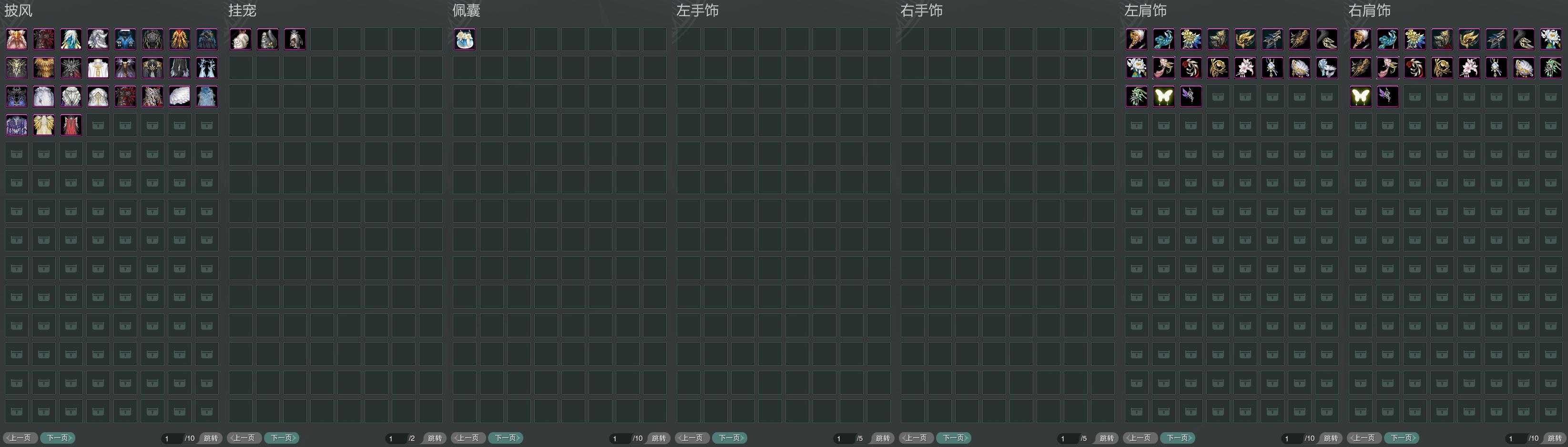
Task: Tap 跳转 in the 披风 panel
Action: coord(211,438)
